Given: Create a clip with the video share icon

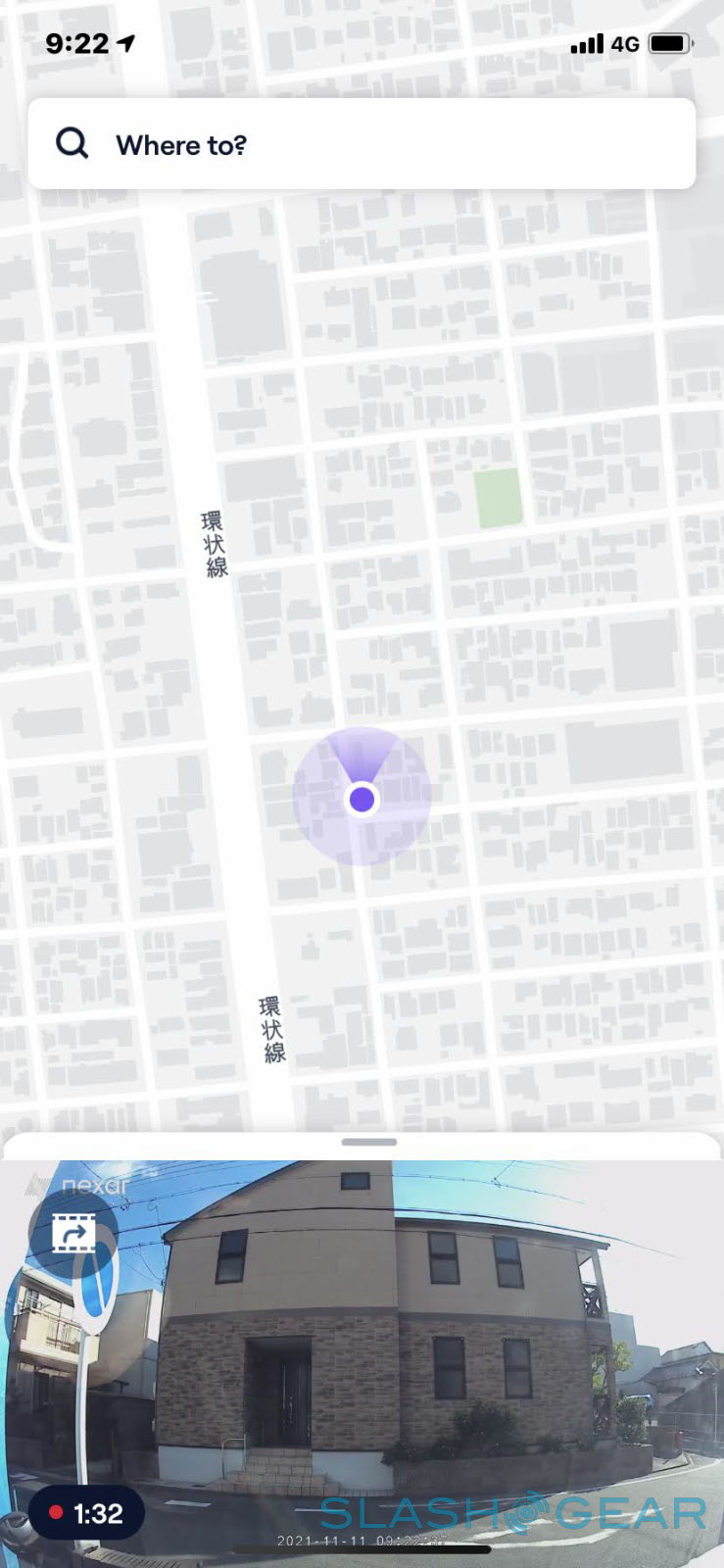Looking at the screenshot, I should coord(73,1235).
